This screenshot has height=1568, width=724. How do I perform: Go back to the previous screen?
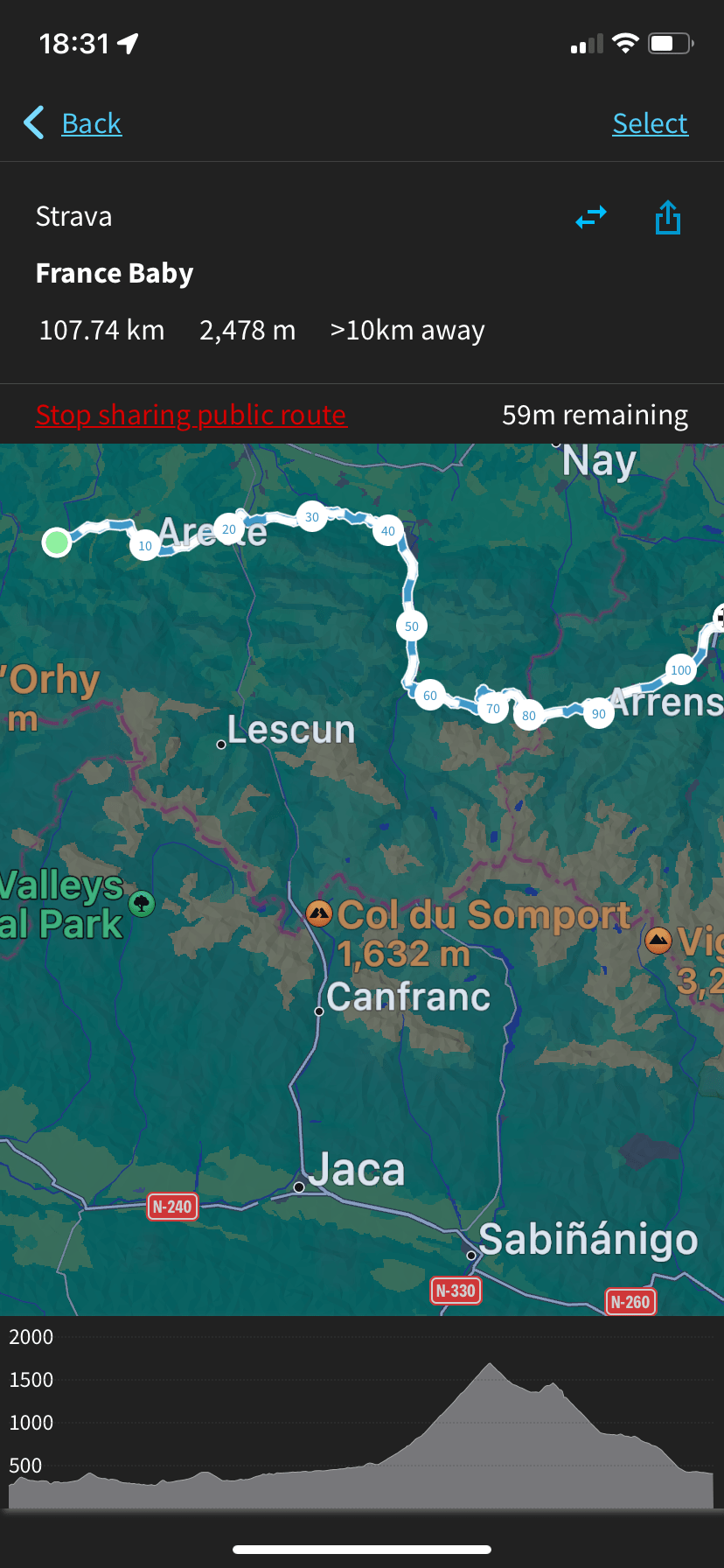73,123
